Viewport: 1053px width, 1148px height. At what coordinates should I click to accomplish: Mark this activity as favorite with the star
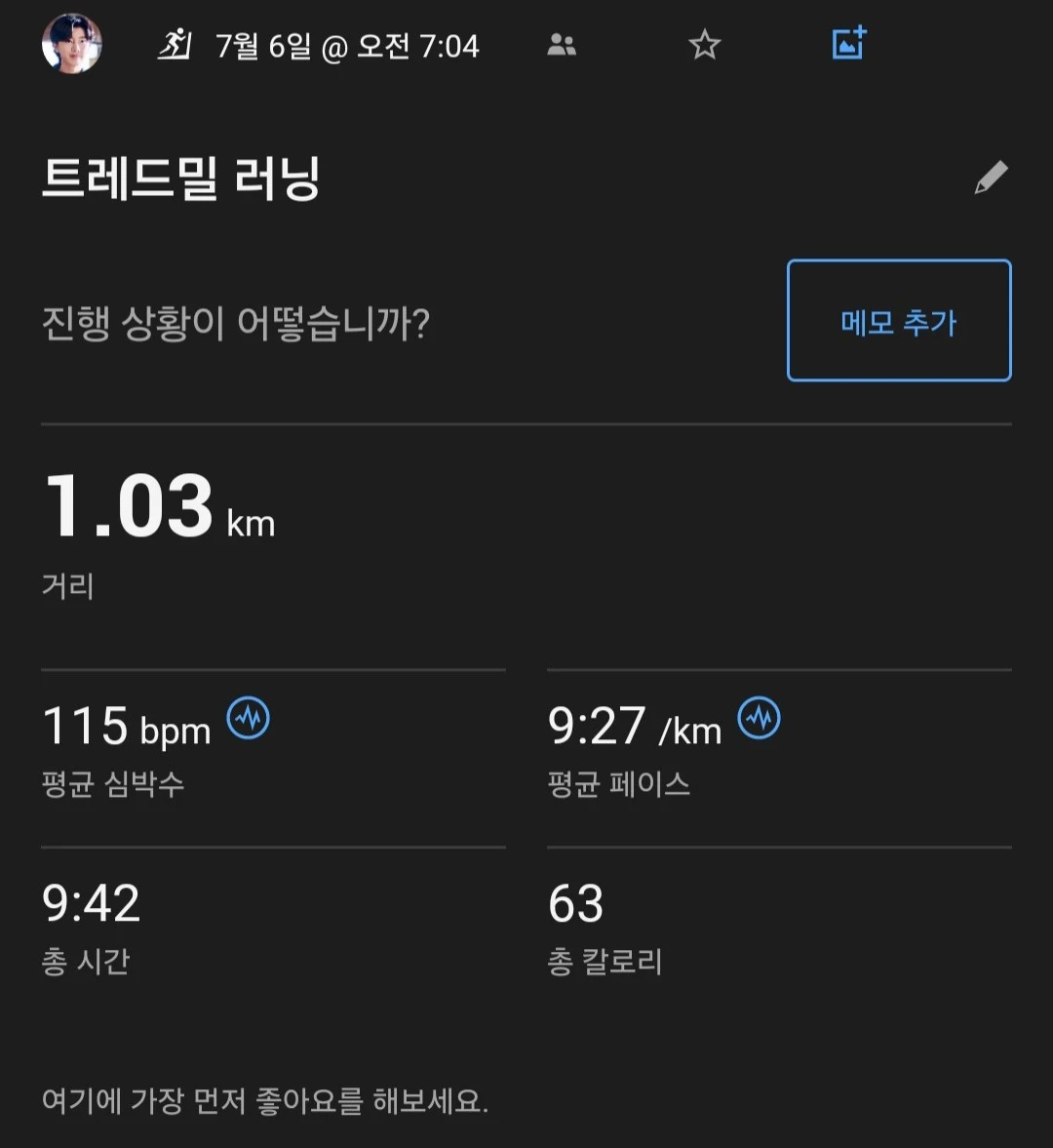704,45
